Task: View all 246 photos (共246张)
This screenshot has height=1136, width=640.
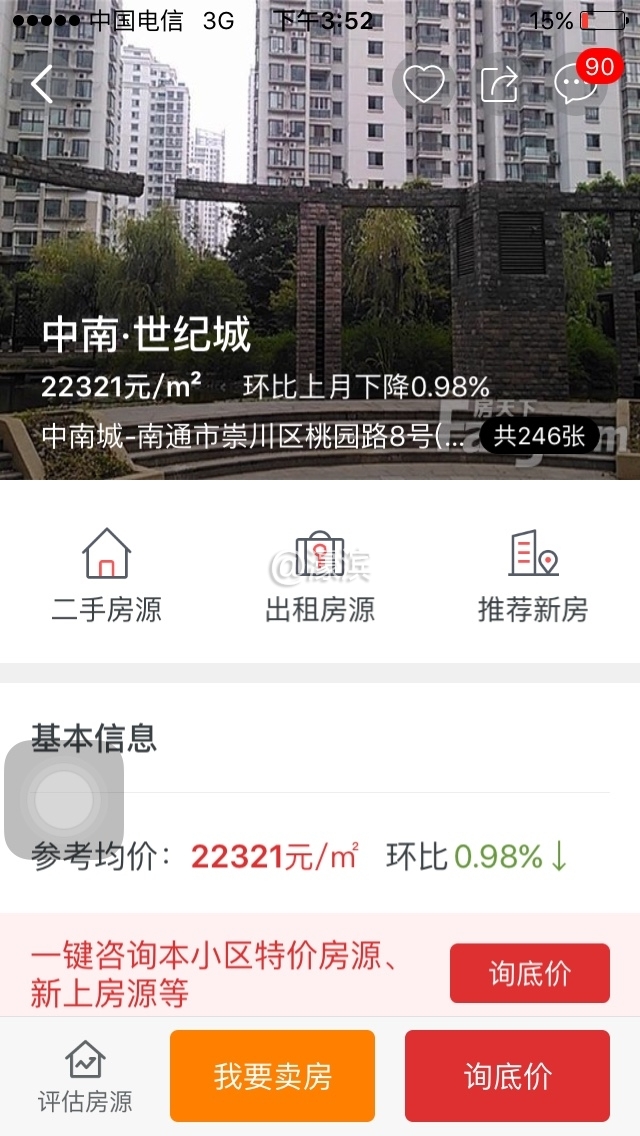Action: [x=539, y=436]
